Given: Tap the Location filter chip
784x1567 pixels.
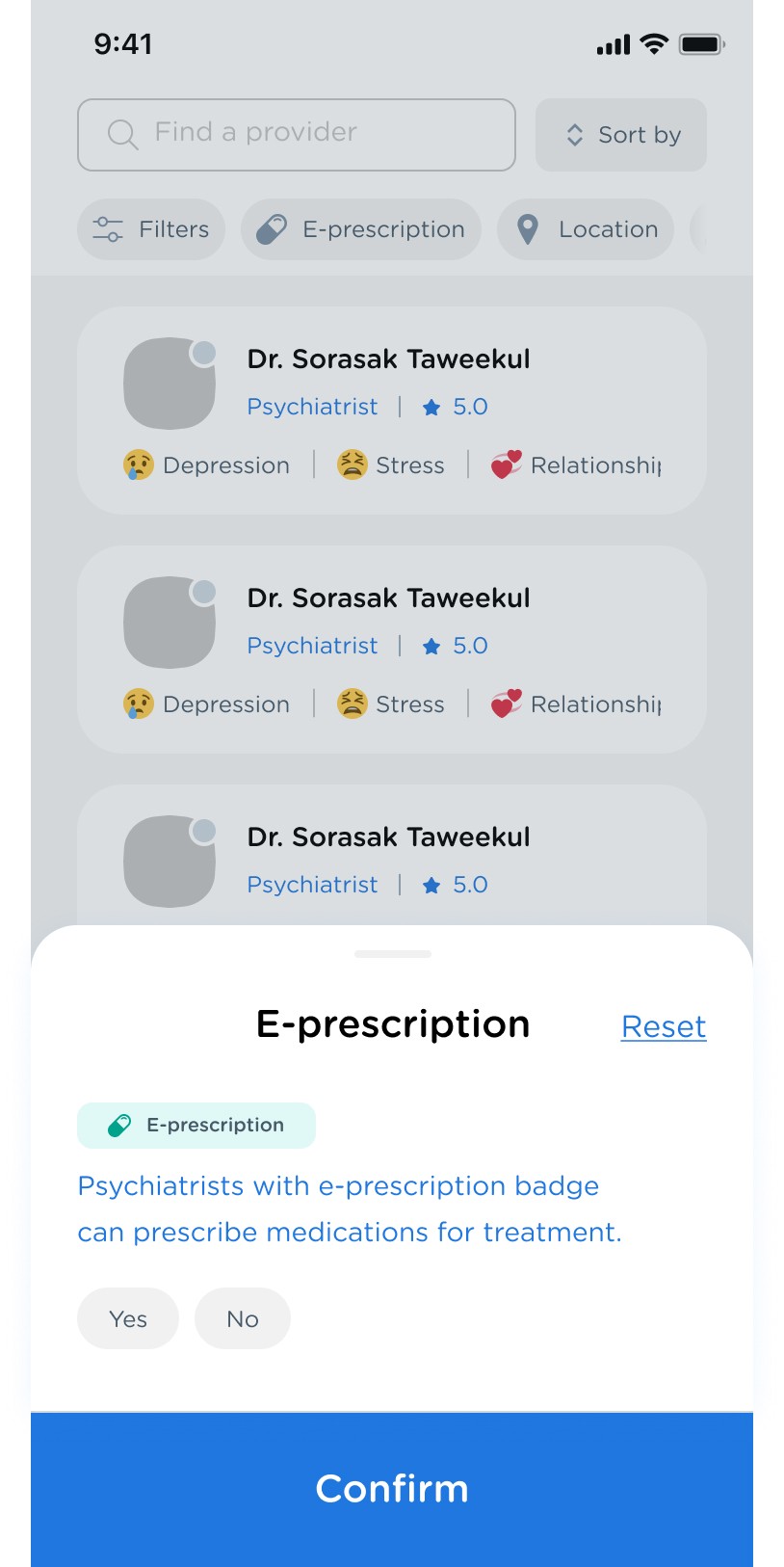Looking at the screenshot, I should 586,229.
